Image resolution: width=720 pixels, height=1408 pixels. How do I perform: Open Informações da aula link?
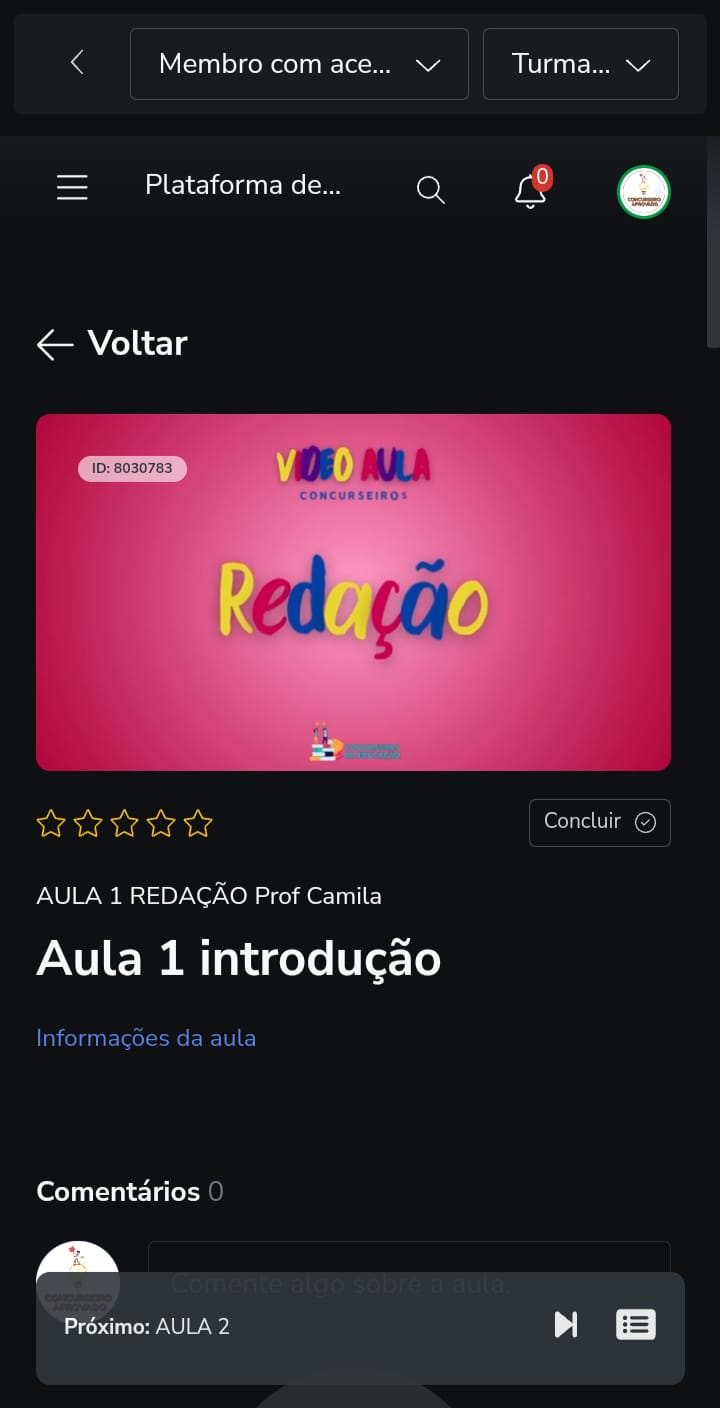click(146, 1038)
